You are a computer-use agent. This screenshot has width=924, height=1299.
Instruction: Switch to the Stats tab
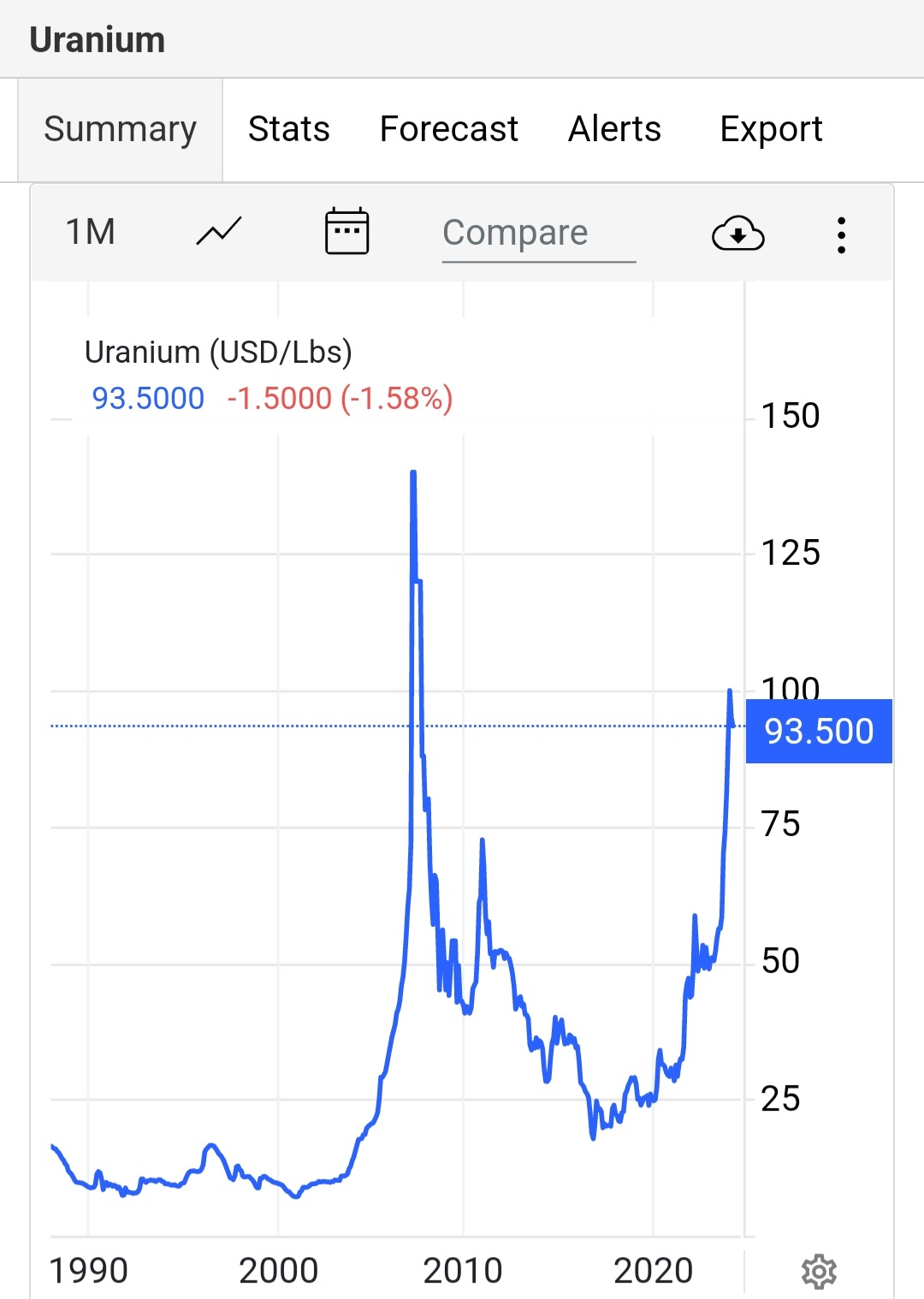pos(288,129)
